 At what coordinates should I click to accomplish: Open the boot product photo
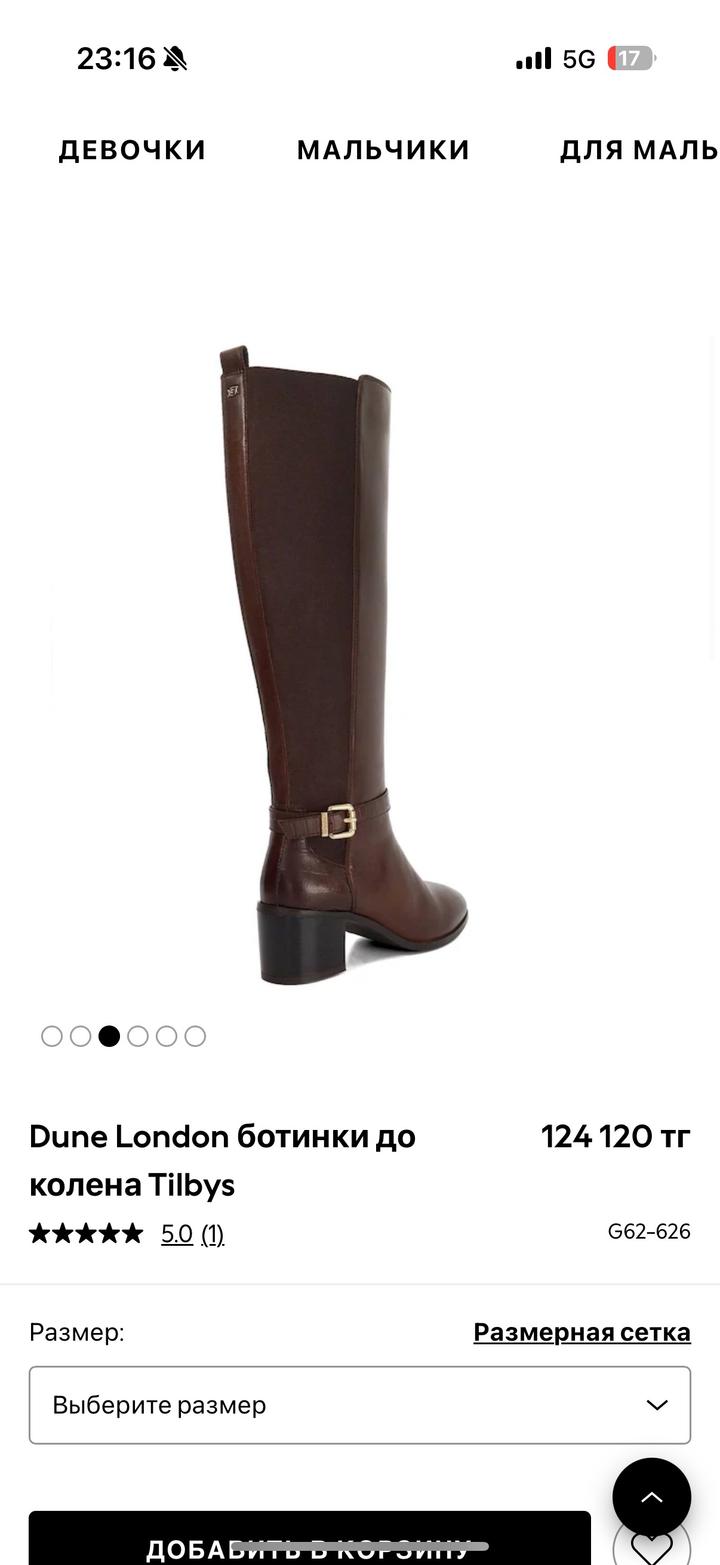[x=345, y=665]
